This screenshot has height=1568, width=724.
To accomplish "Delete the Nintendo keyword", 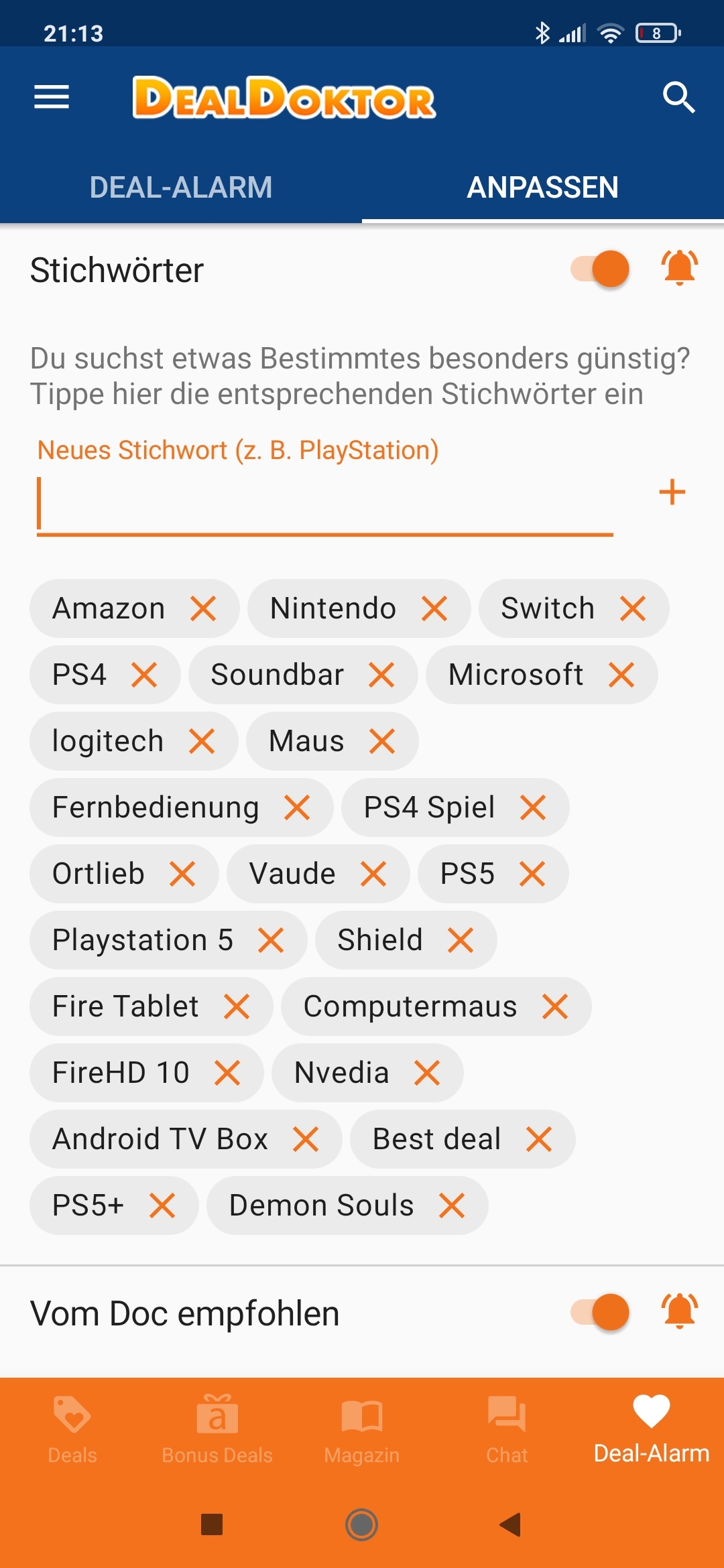I will [434, 609].
